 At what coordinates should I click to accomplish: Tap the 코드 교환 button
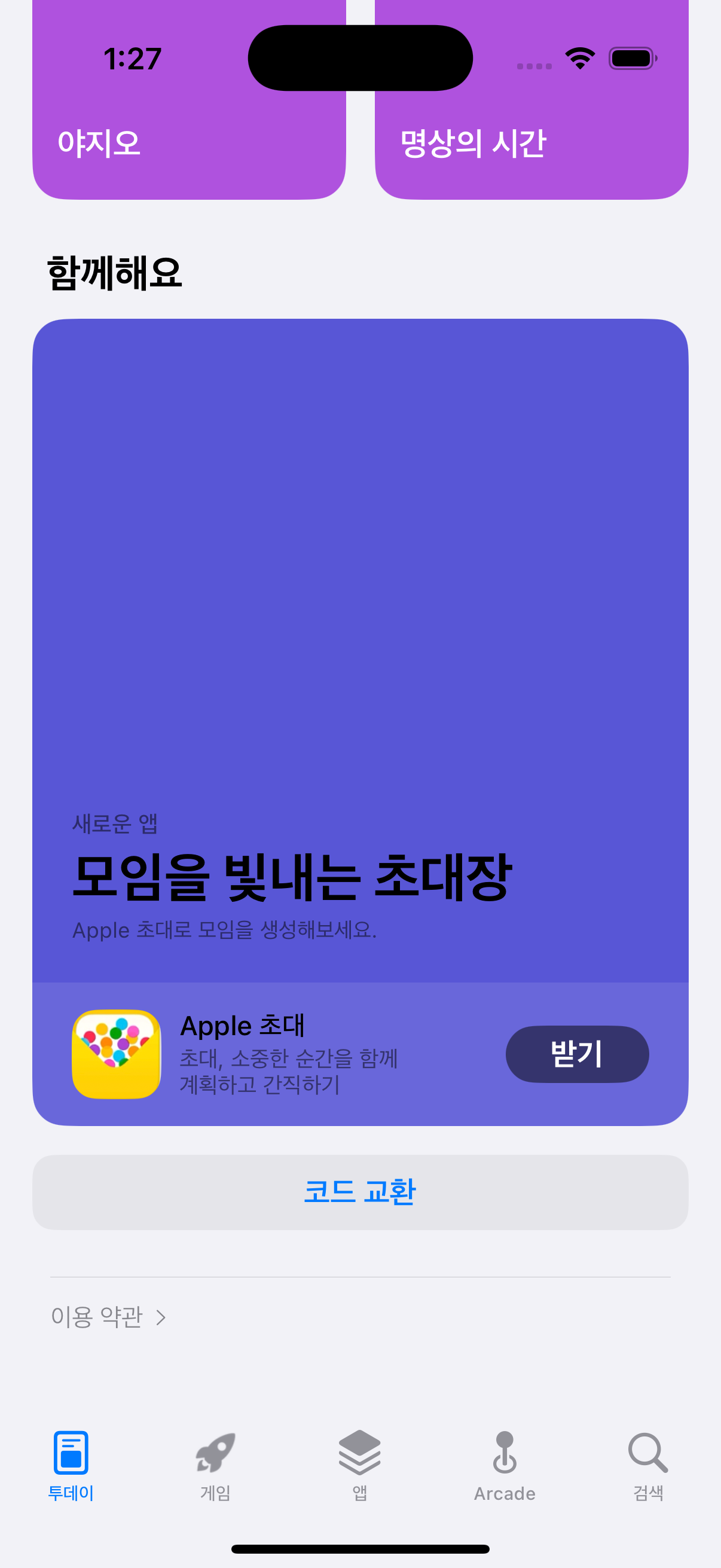(360, 1192)
